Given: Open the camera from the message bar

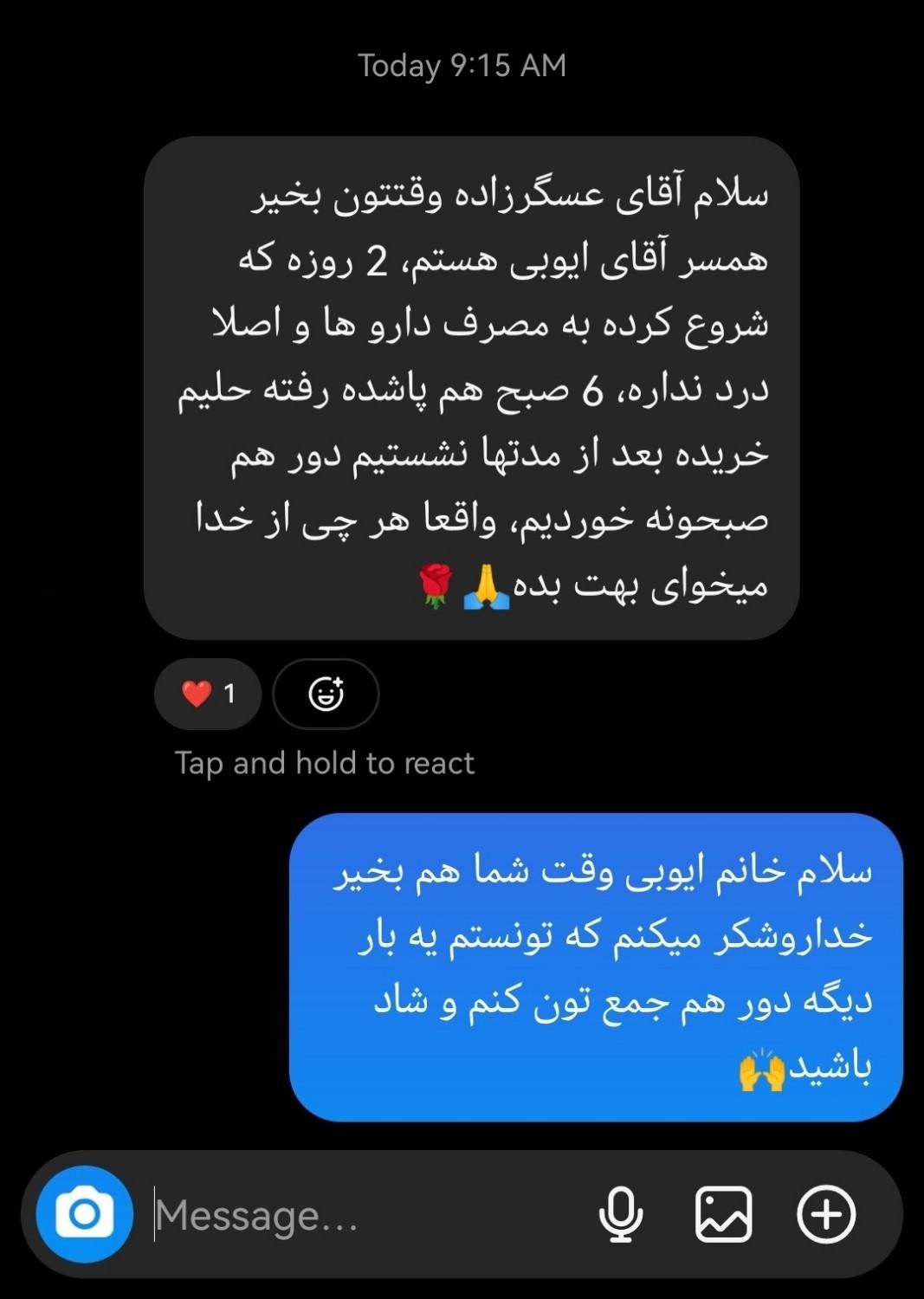Looking at the screenshot, I should point(84,1214).
